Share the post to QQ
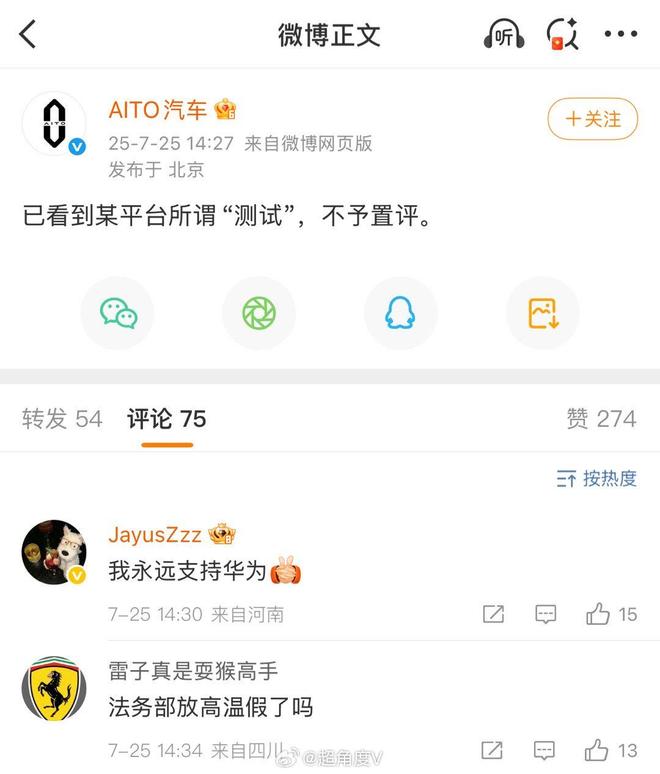660x774 pixels. (x=401, y=313)
